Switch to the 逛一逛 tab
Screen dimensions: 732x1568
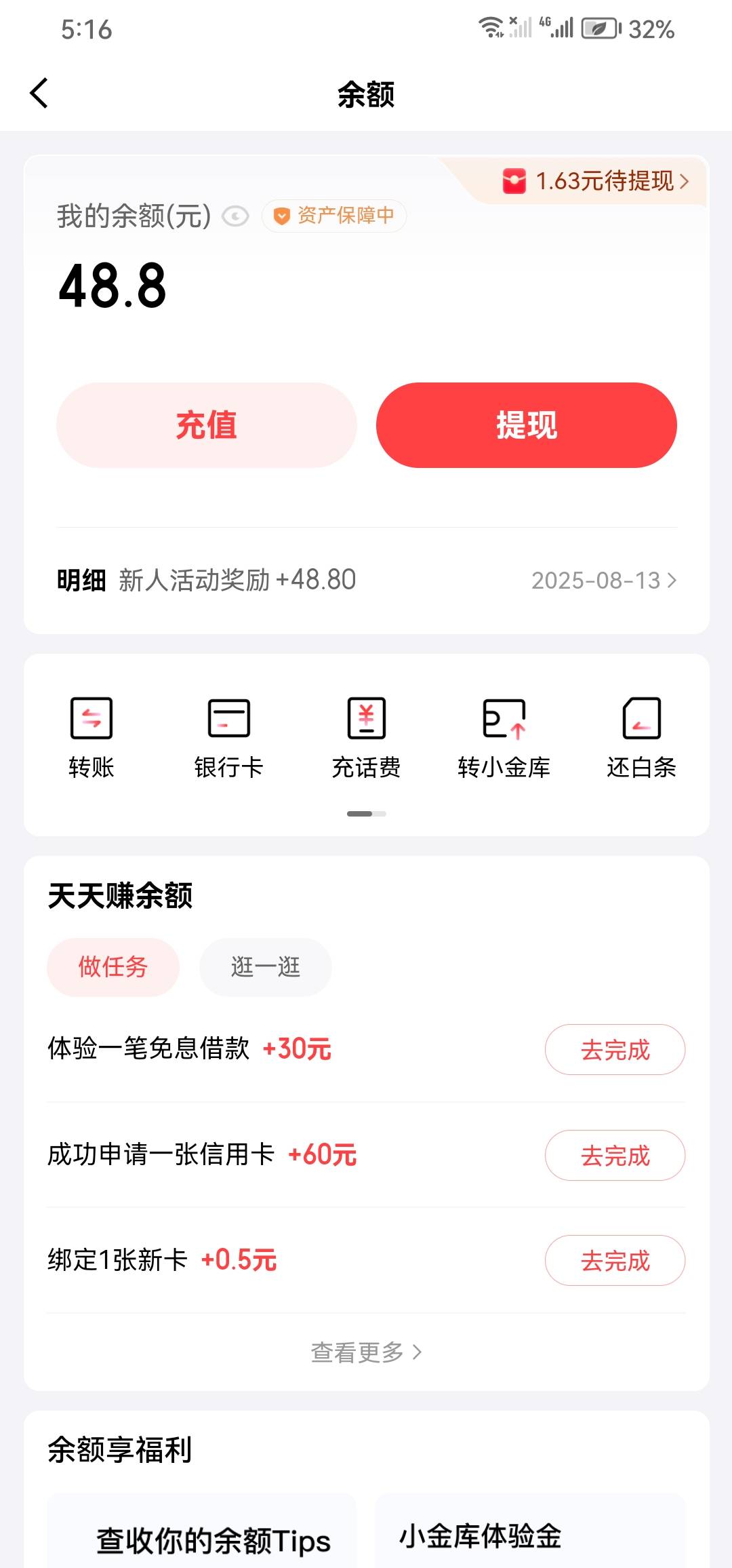pos(266,967)
